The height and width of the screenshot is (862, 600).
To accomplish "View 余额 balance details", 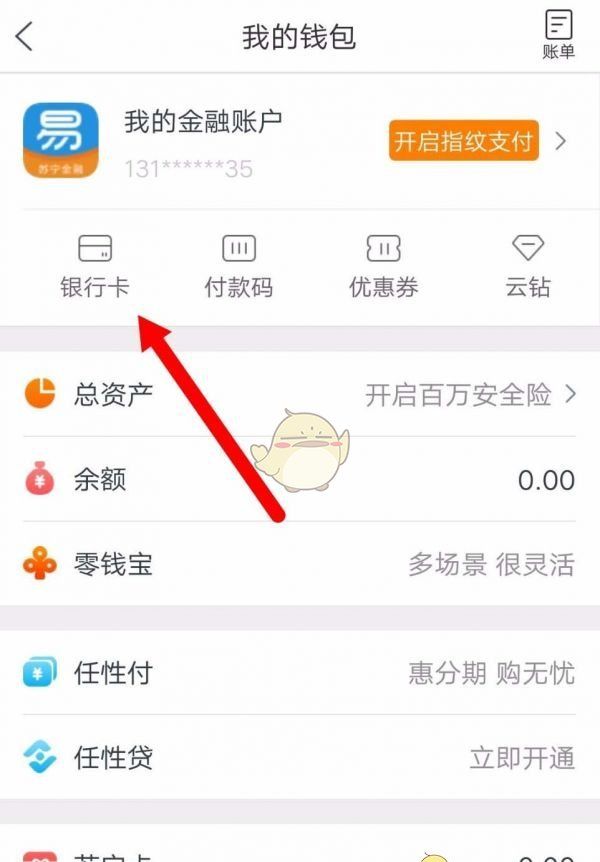I will 300,479.
